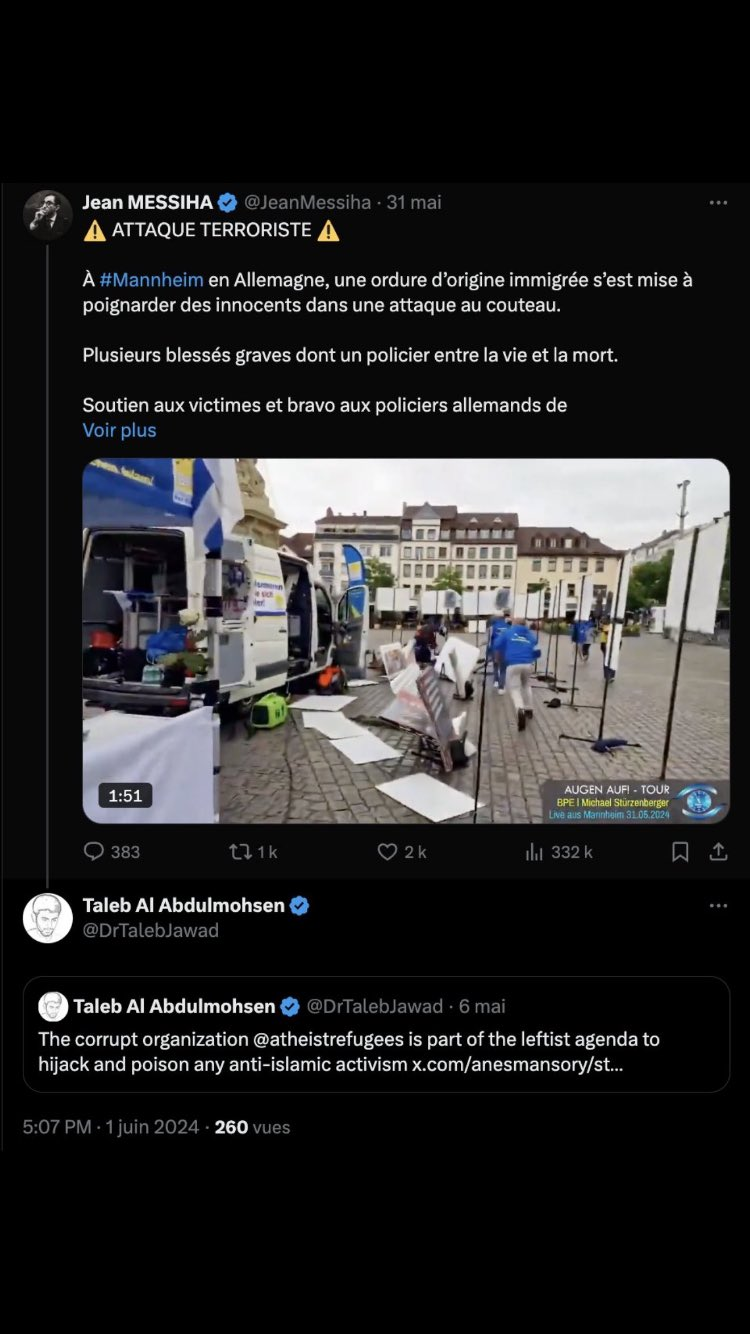View analytics showing 332 k views

click(558, 852)
